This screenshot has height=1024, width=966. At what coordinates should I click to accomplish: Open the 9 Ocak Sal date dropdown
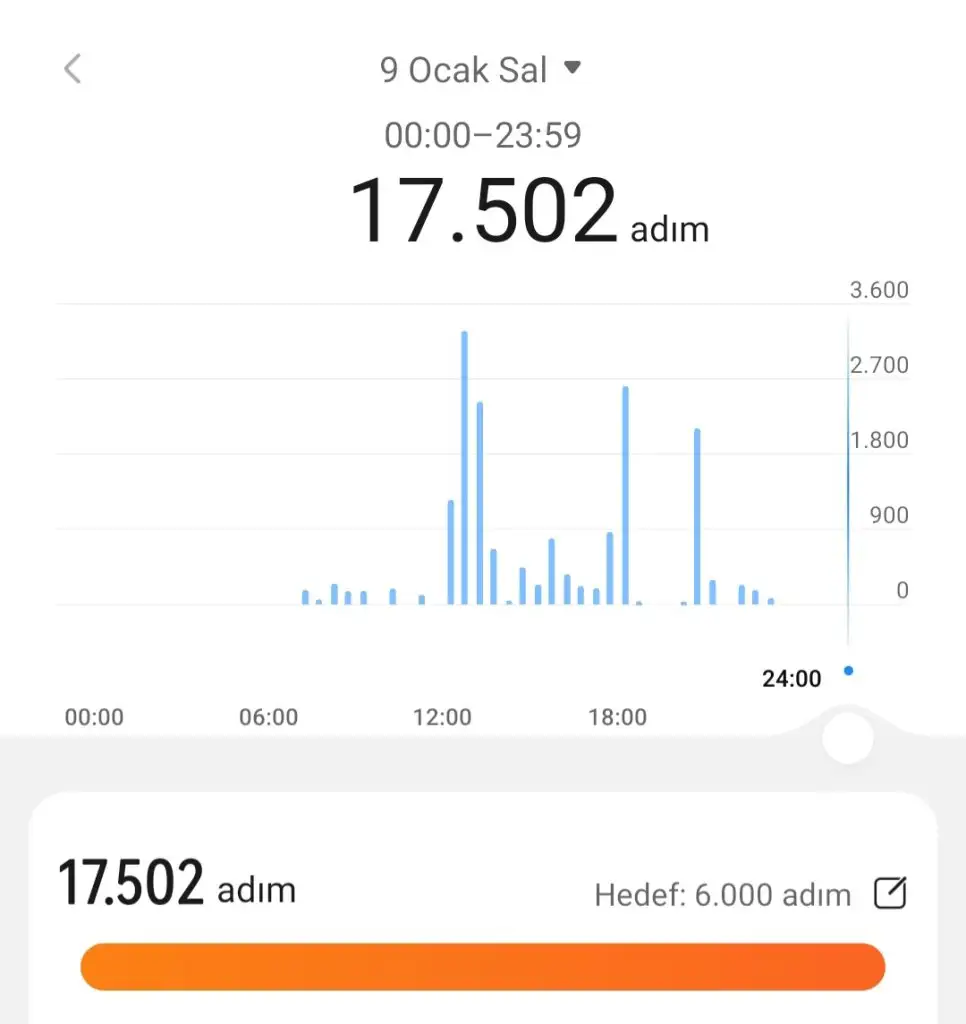point(480,70)
